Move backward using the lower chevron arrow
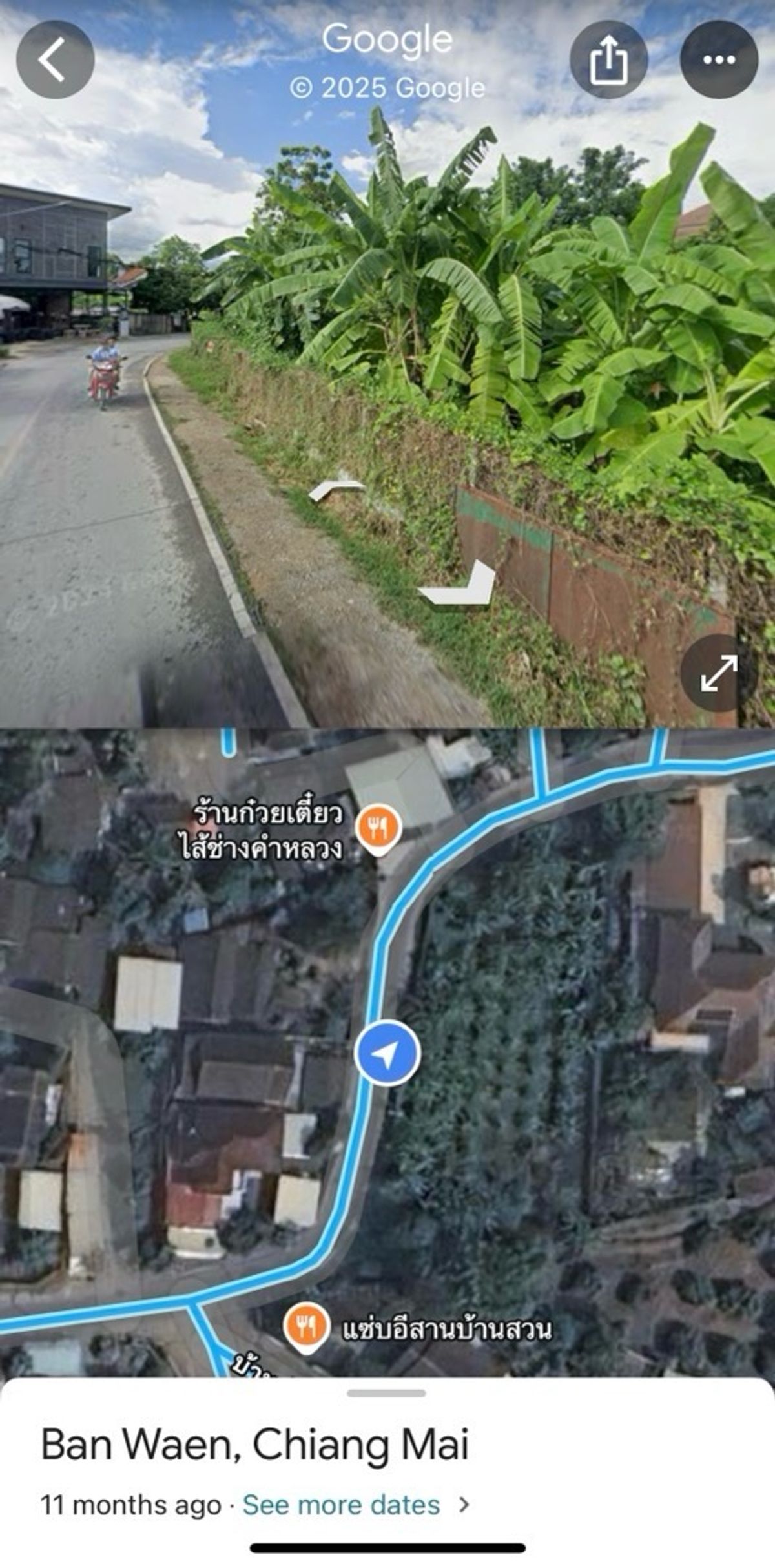775x1568 pixels. pos(460,583)
